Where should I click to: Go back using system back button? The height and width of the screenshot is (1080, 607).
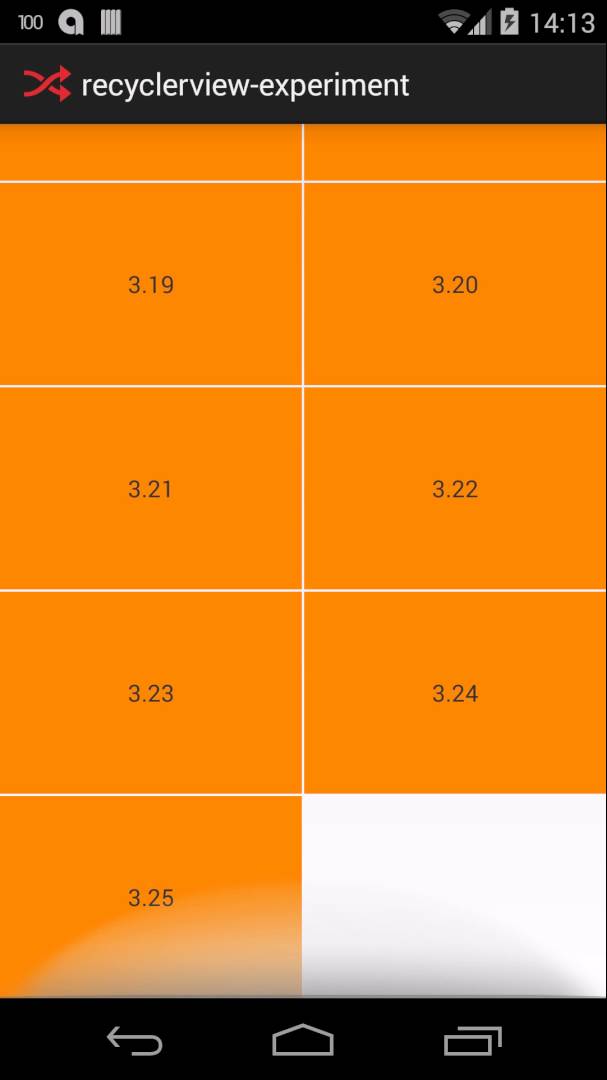(x=134, y=1041)
